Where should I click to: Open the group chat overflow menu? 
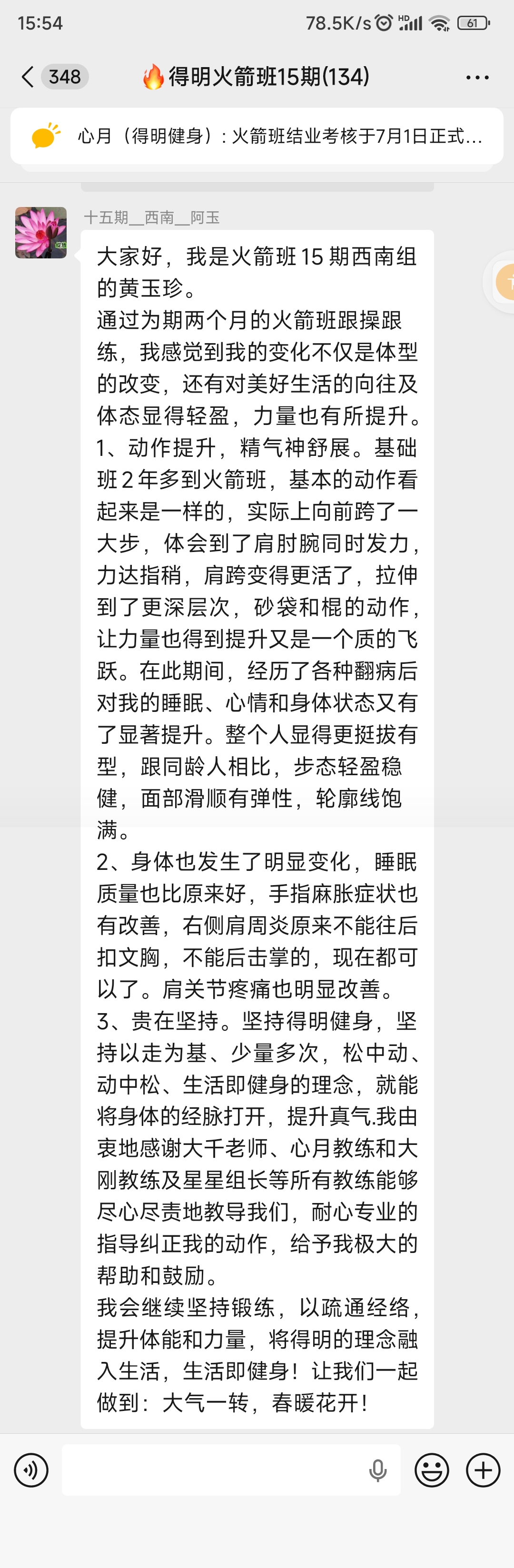pyautogui.click(x=477, y=77)
